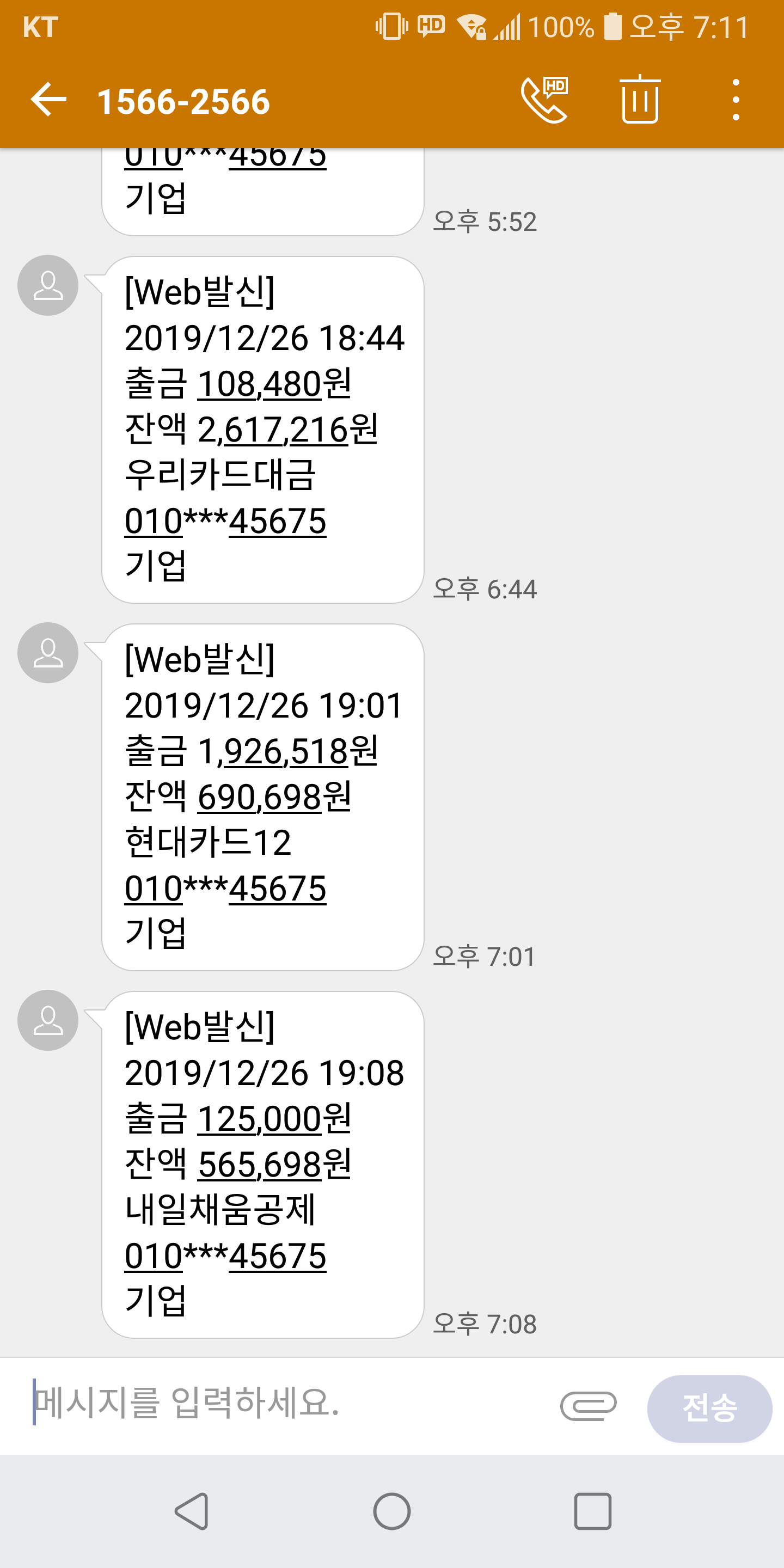The width and height of the screenshot is (784, 1568).
Task: Tap the linked amount 108,480 in the message
Action: point(260,385)
